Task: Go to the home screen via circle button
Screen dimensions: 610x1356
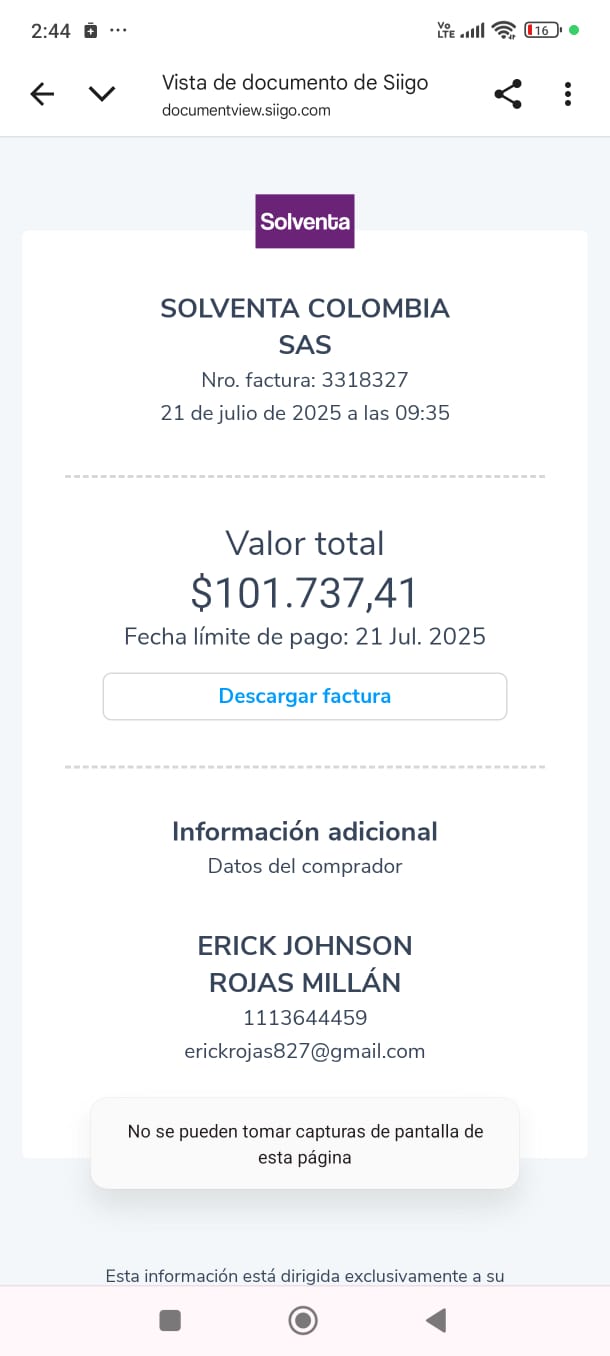Action: 303,1321
